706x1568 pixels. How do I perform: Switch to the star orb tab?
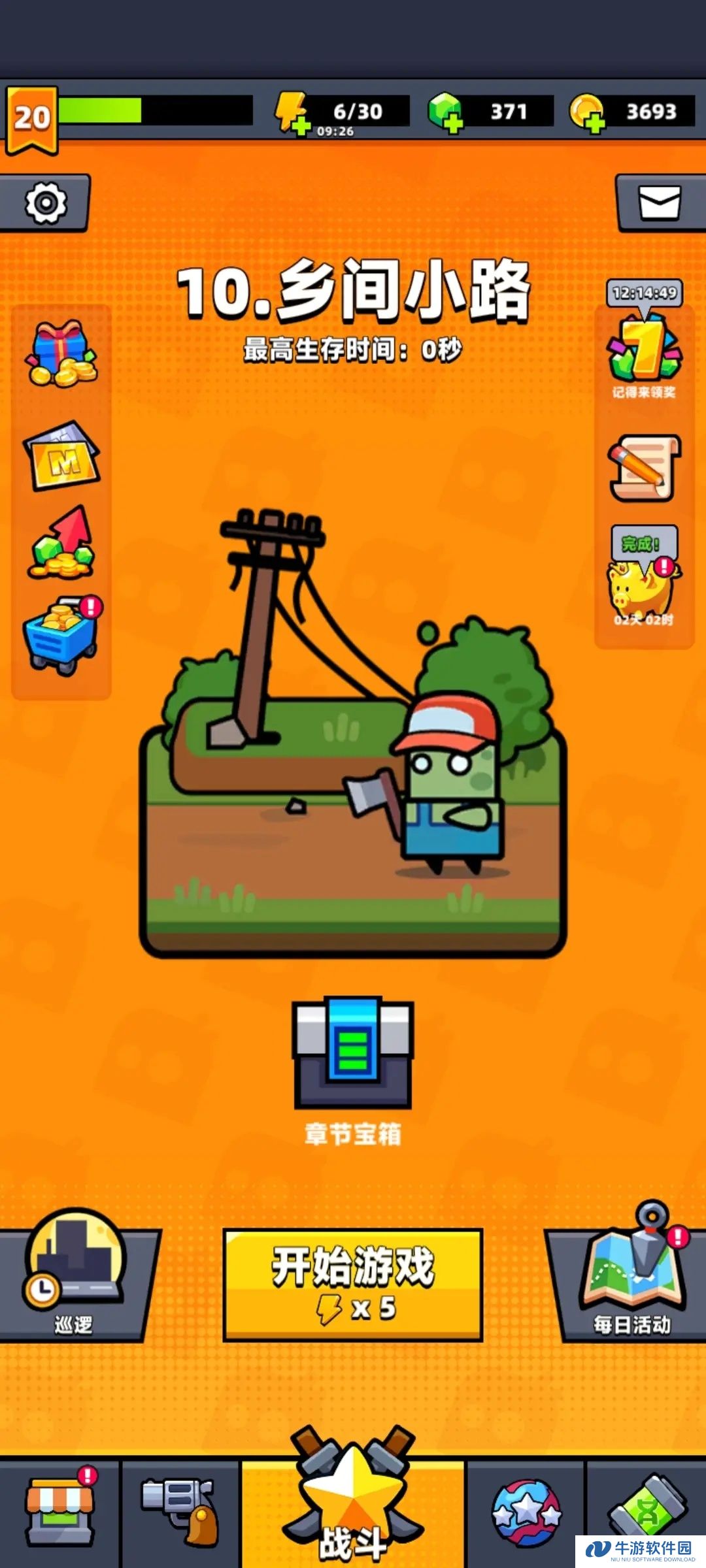pos(526,1512)
